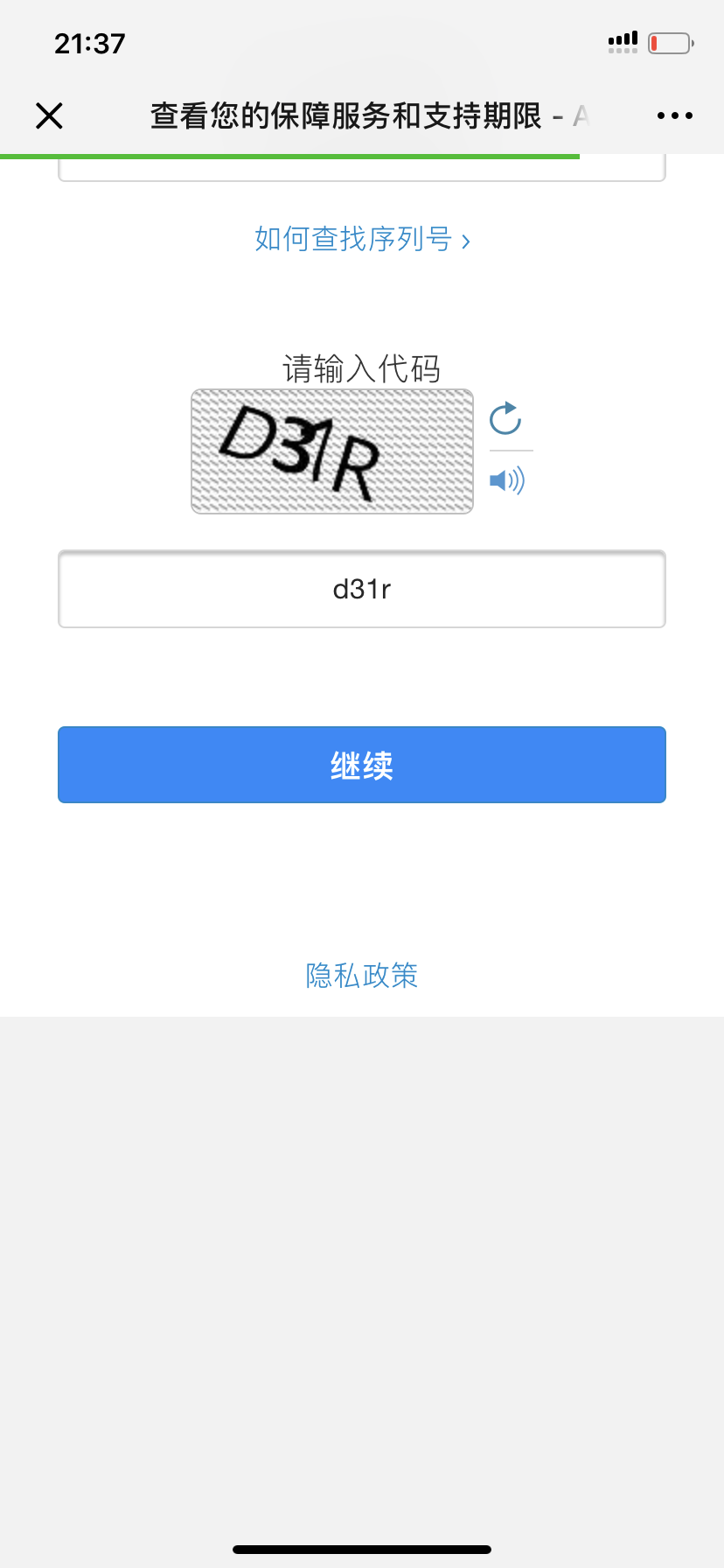Viewport: 724px width, 1568px height.
Task: Open the three-dot overflow menu
Action: pyautogui.click(x=674, y=115)
